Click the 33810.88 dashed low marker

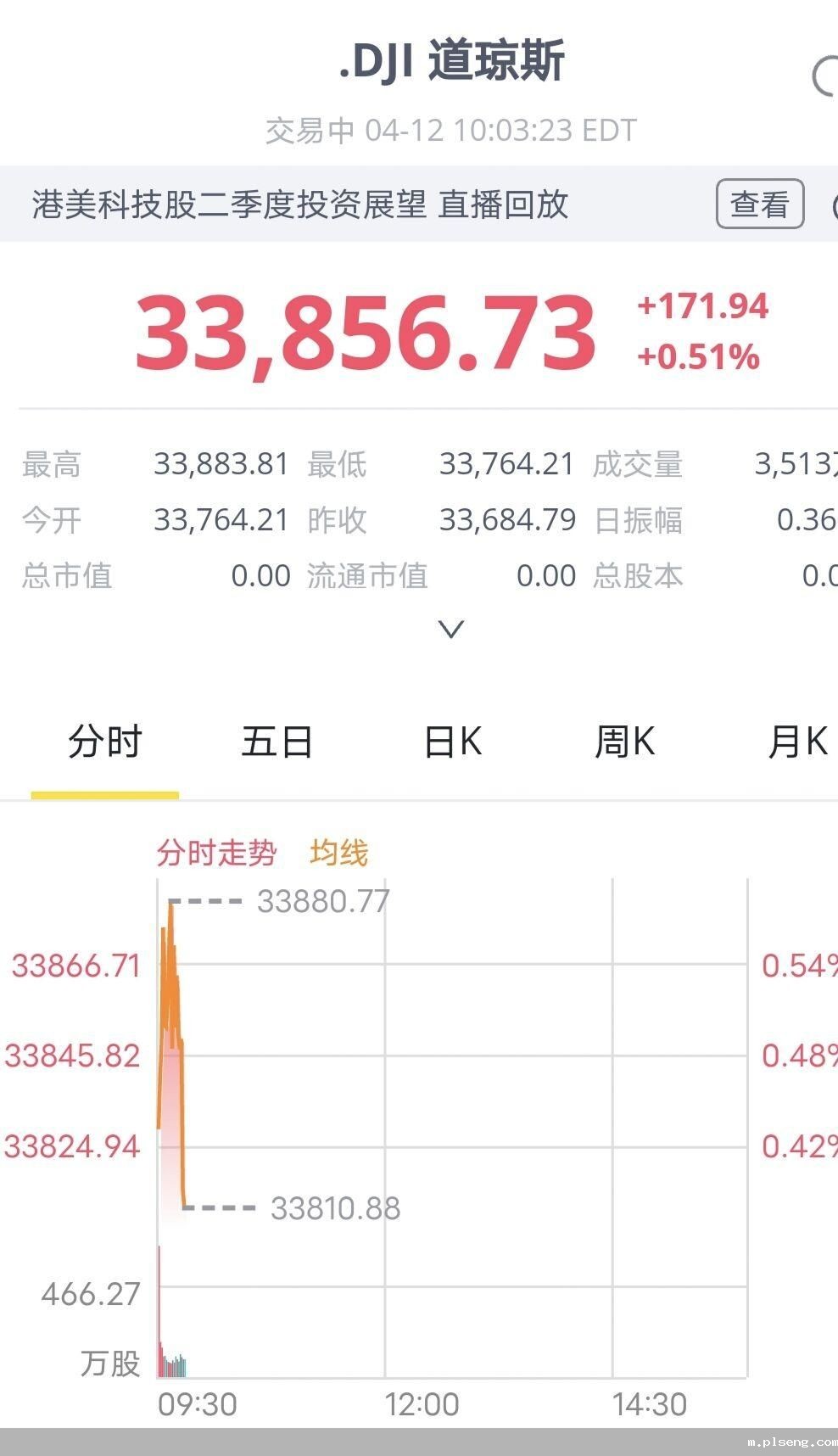333,1207
